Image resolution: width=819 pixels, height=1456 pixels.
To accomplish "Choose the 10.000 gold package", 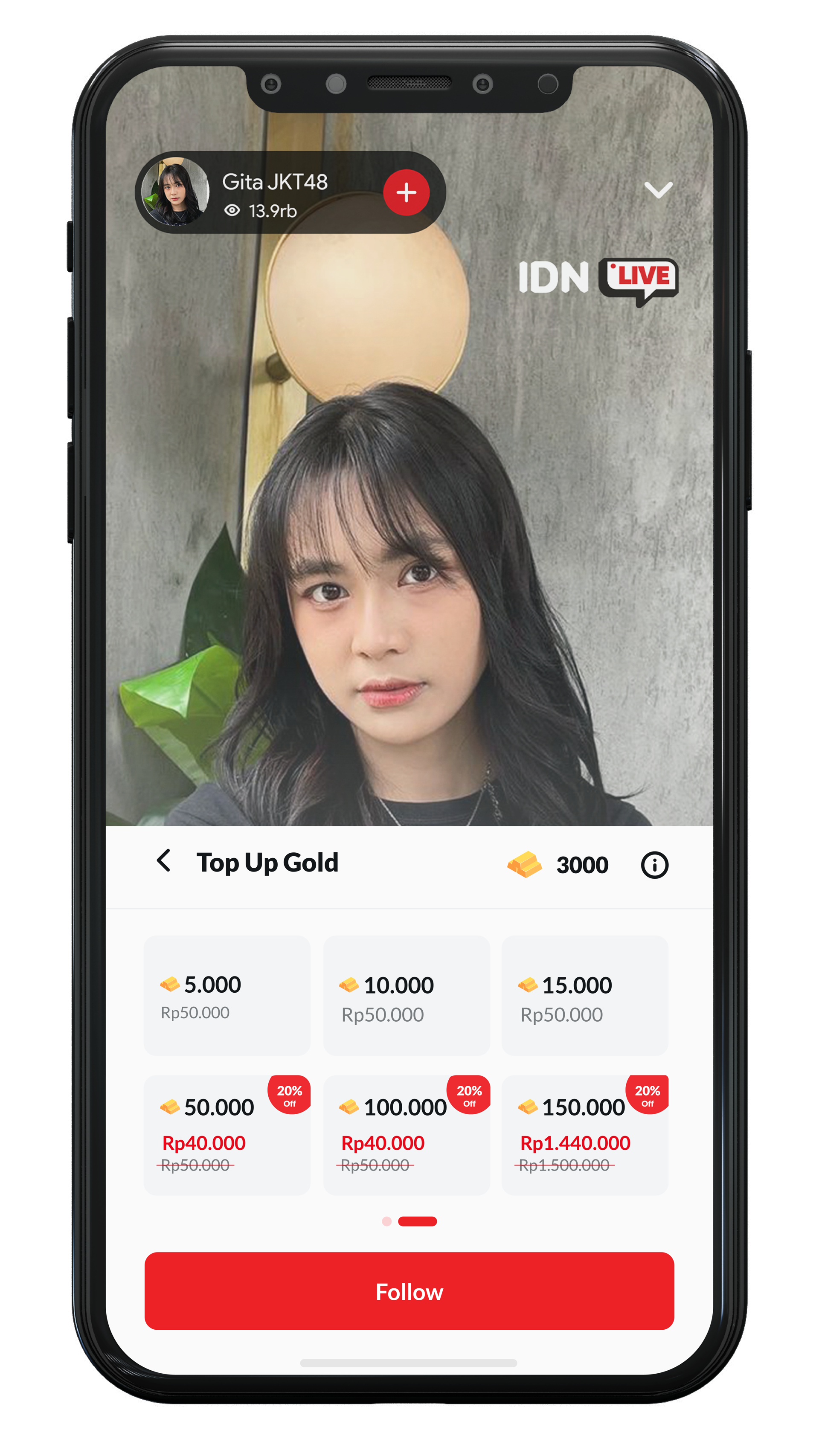I will [x=406, y=995].
